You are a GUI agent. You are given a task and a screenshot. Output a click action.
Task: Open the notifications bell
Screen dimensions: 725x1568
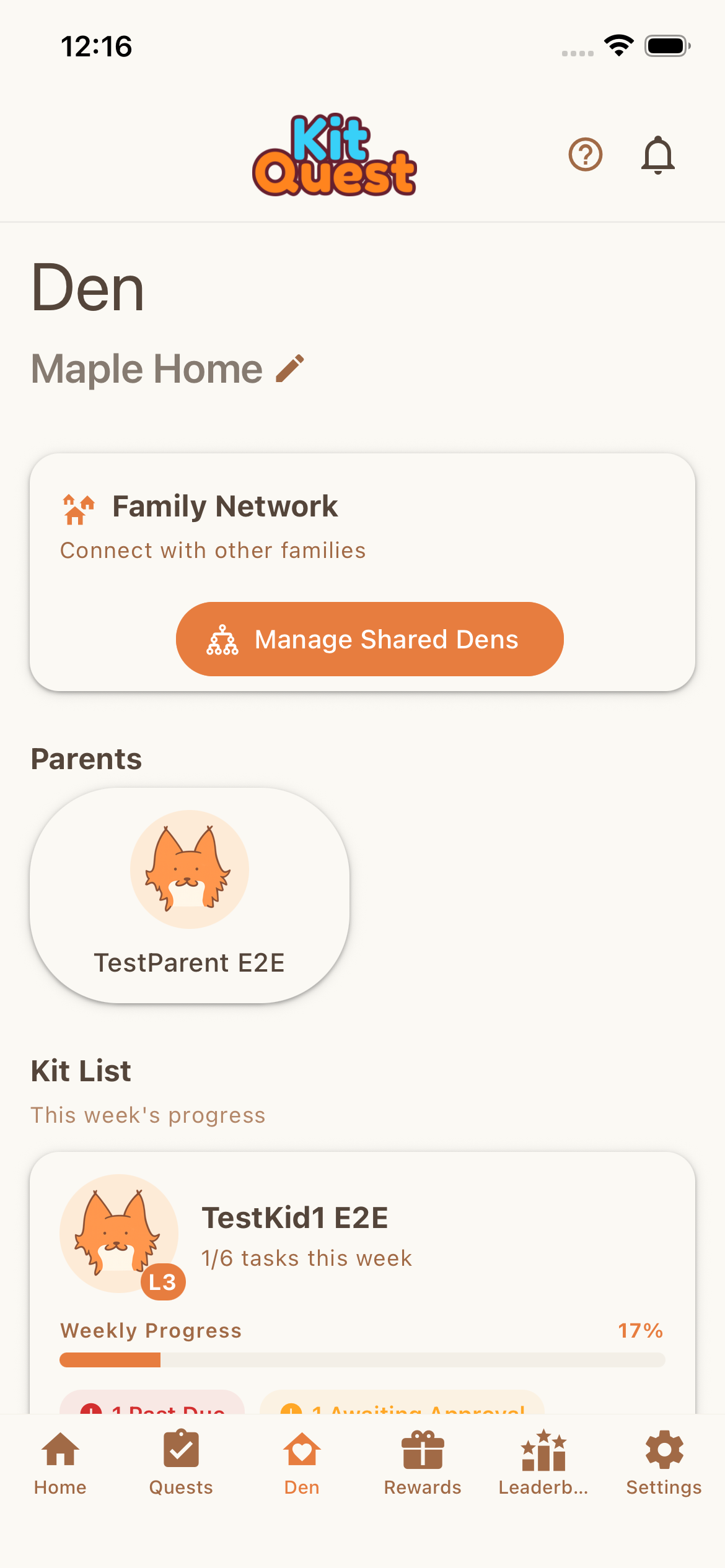657,155
